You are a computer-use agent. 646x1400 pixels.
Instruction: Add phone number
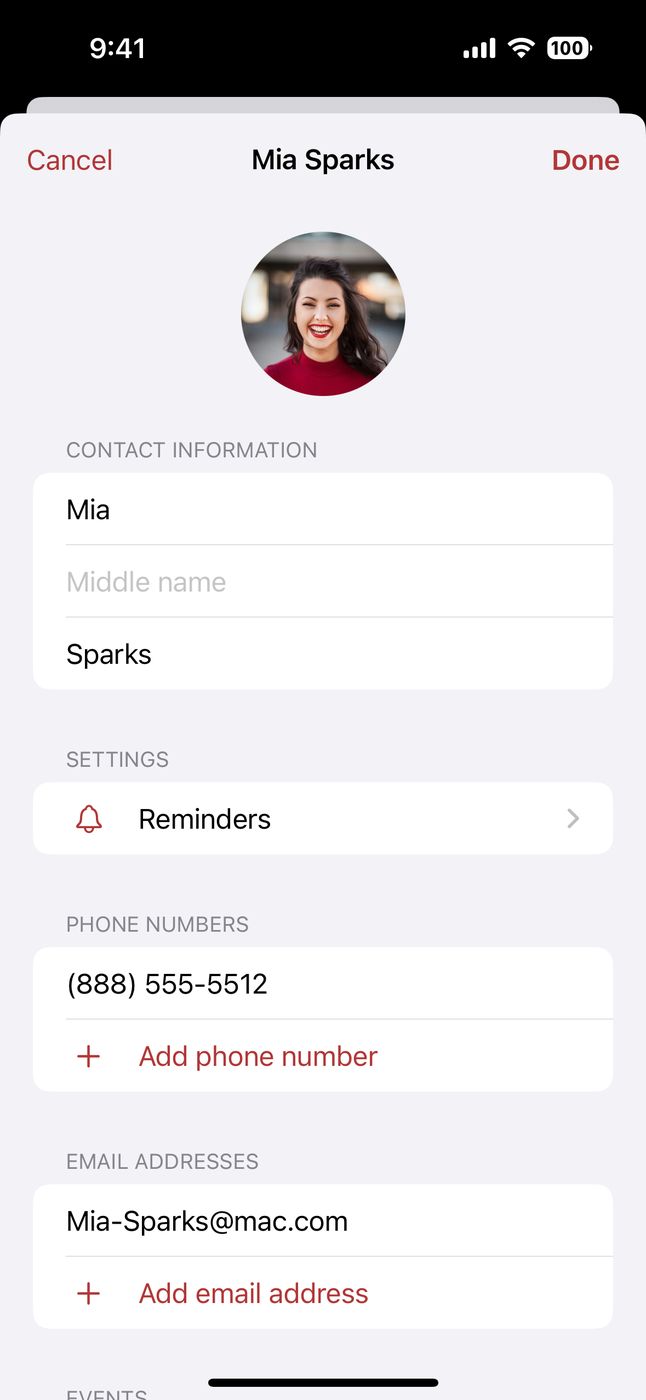pyautogui.click(x=257, y=1056)
